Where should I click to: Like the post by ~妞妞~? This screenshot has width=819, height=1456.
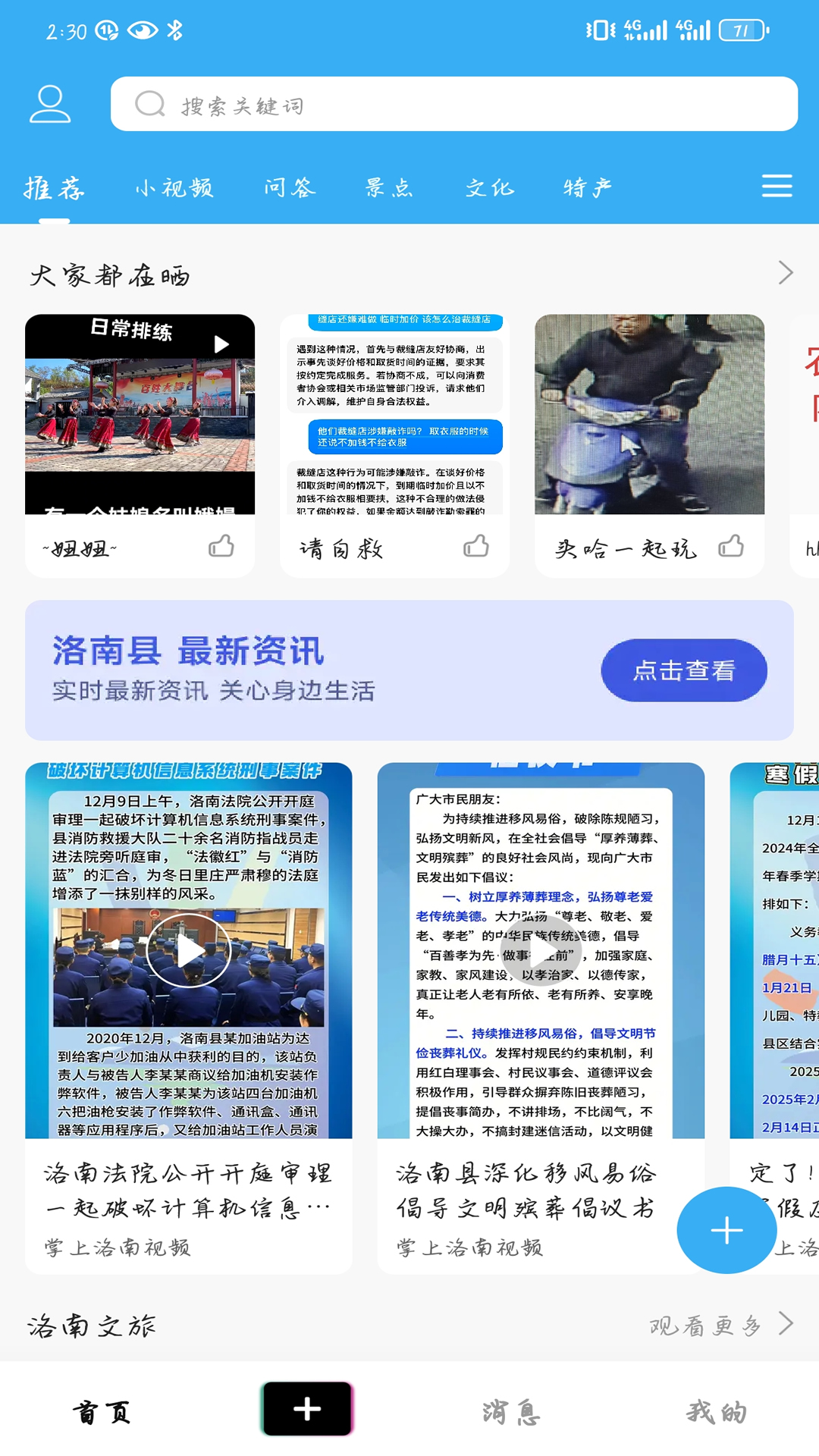click(221, 546)
